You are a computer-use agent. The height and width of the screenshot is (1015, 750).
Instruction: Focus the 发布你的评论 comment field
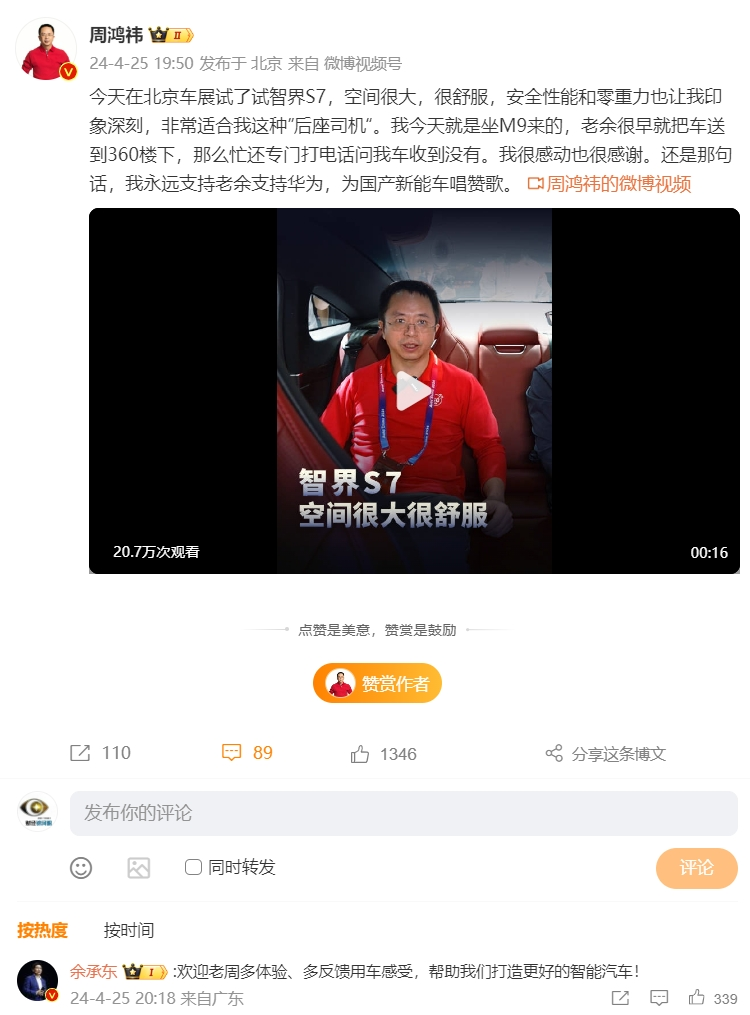point(403,813)
